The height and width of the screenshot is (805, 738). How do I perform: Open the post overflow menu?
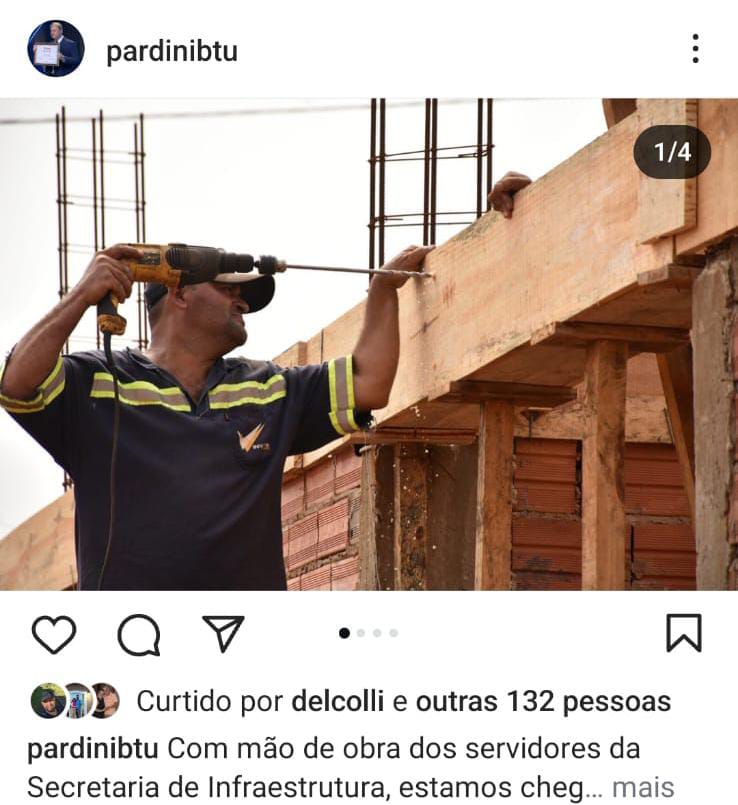pyautogui.click(x=695, y=49)
